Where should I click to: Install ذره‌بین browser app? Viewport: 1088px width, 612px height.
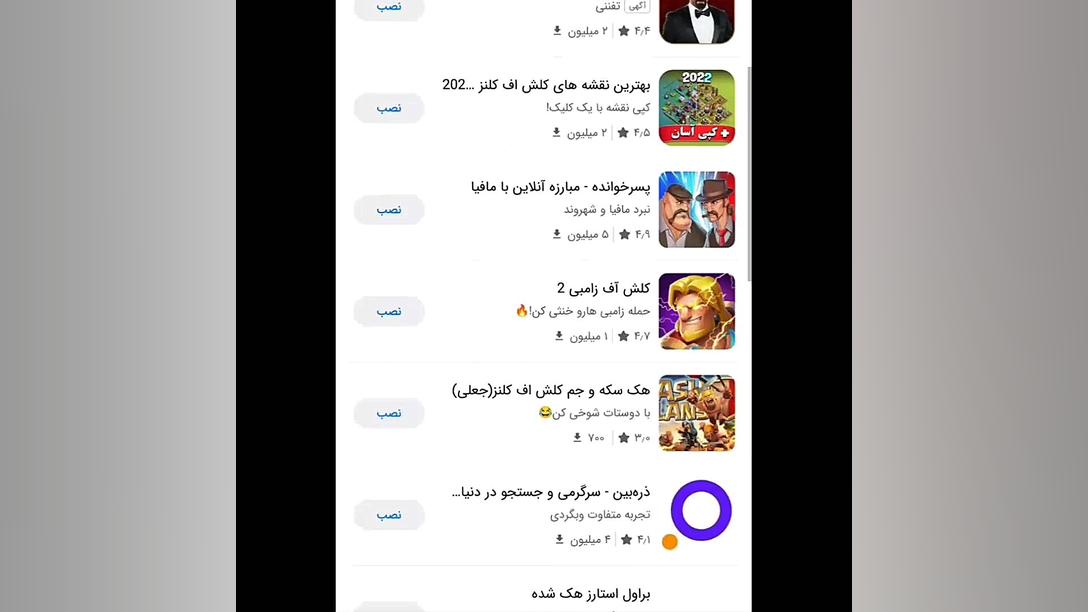coord(389,515)
